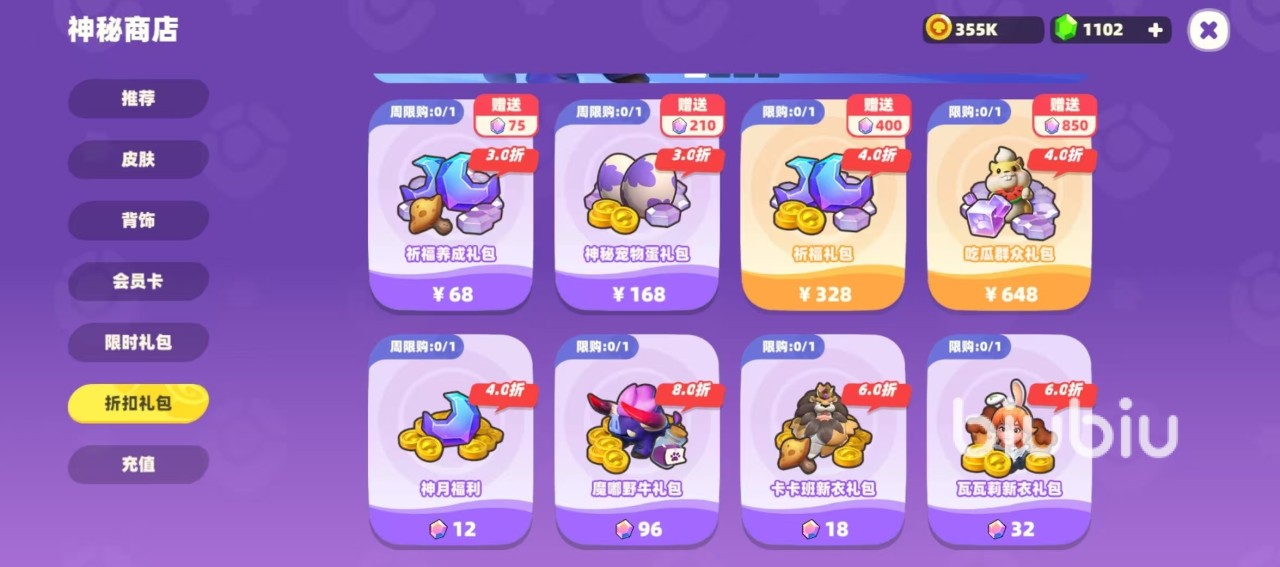This screenshot has width=1280, height=567.
Task: Close the 神秘商店 shop screen
Action: click(x=1208, y=30)
